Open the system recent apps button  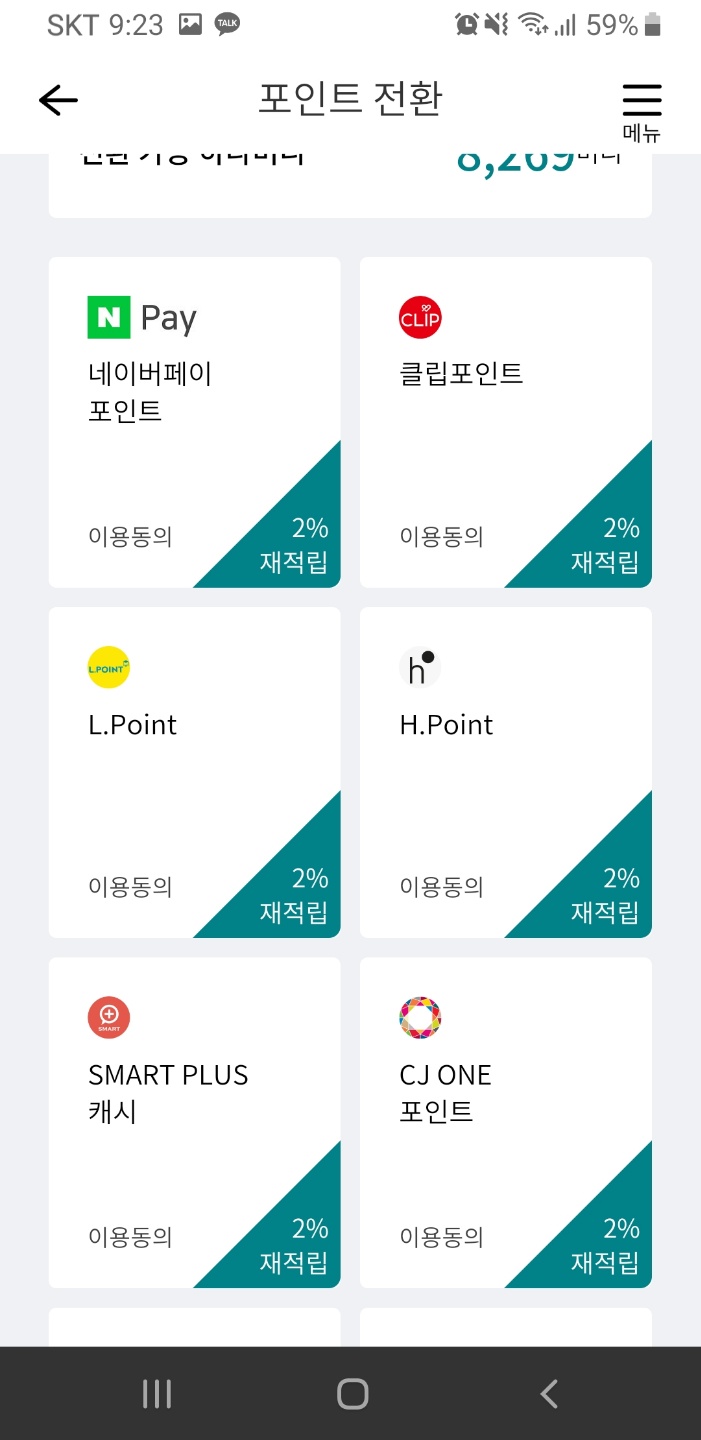pos(157,1394)
